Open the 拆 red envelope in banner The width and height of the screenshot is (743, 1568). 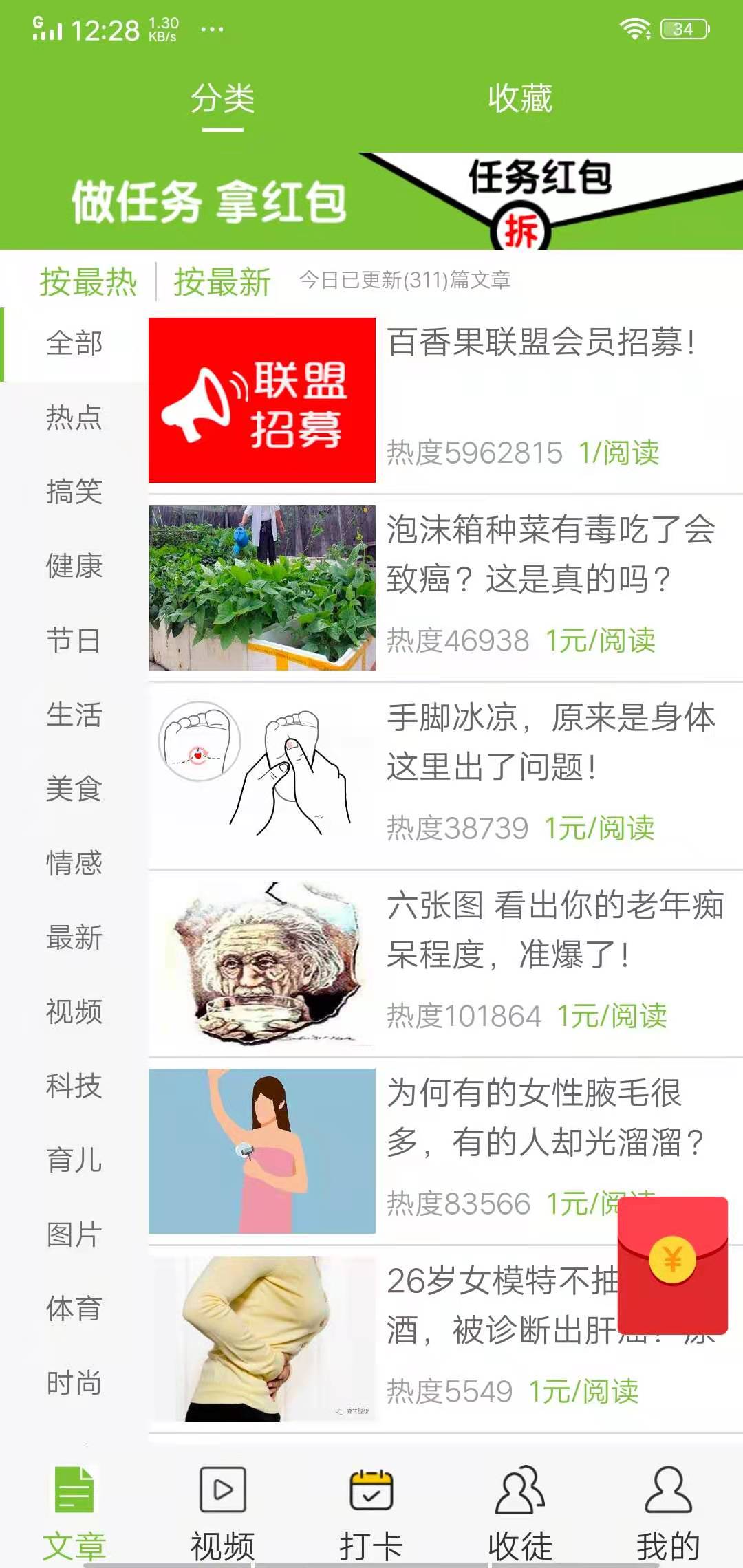521,230
